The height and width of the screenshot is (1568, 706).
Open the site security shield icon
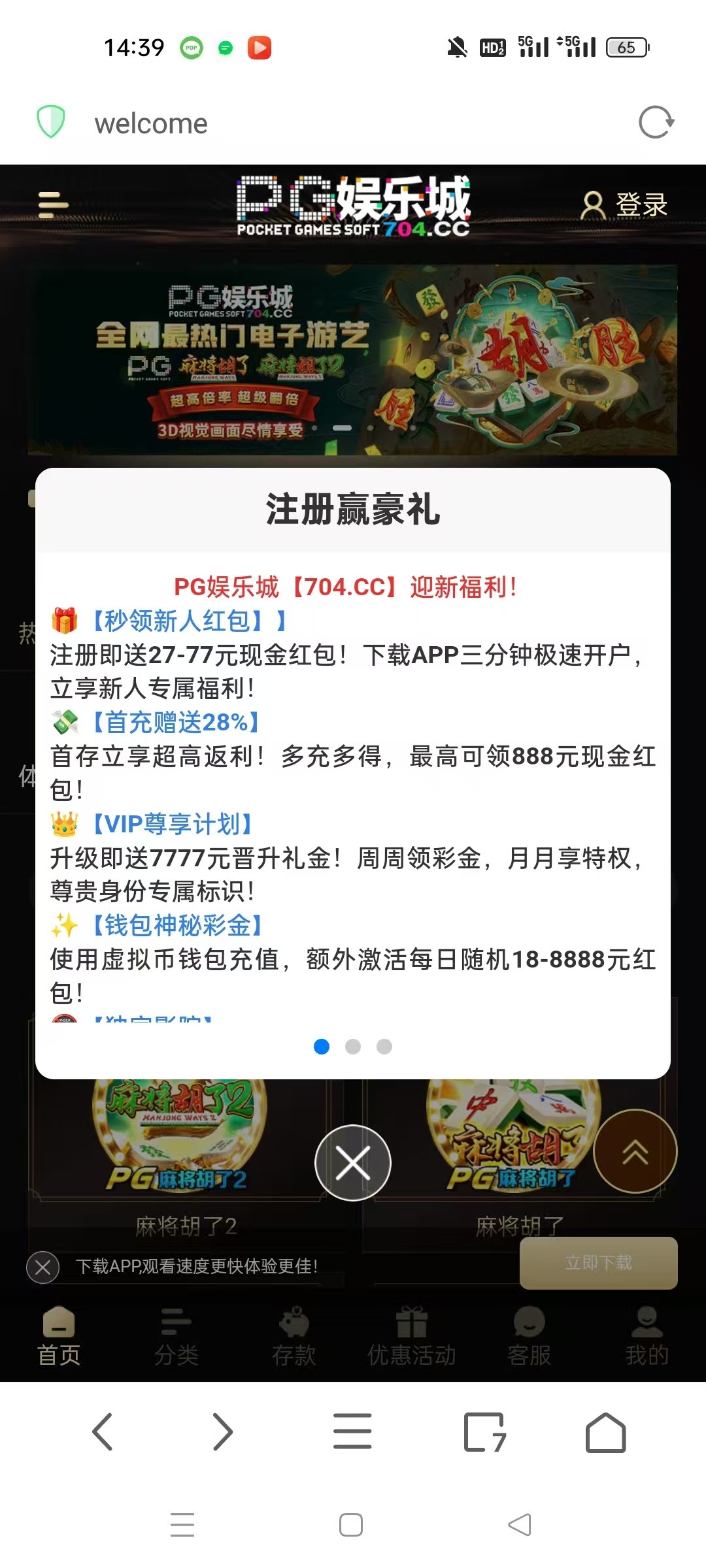[51, 122]
